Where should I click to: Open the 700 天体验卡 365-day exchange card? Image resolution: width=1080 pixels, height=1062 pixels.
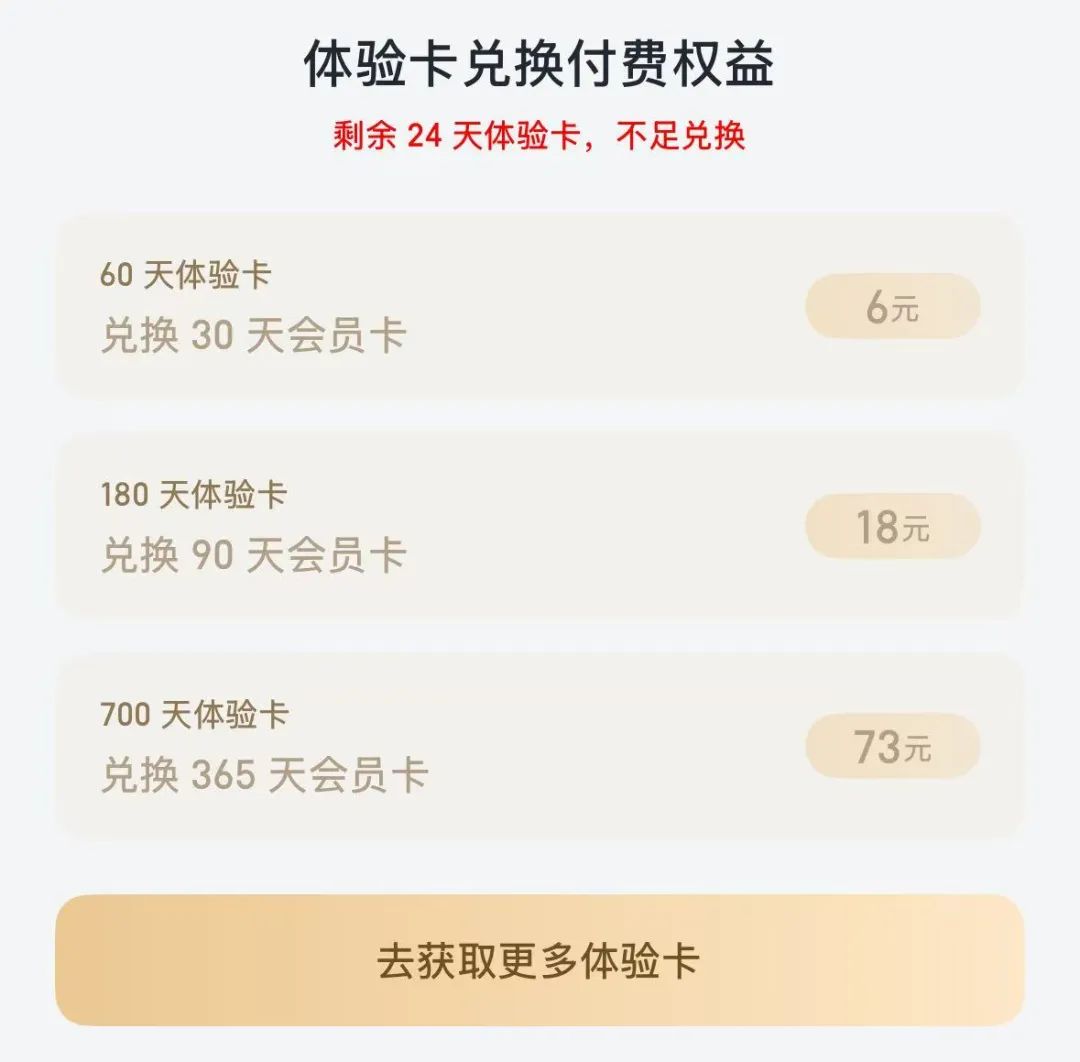tap(539, 746)
